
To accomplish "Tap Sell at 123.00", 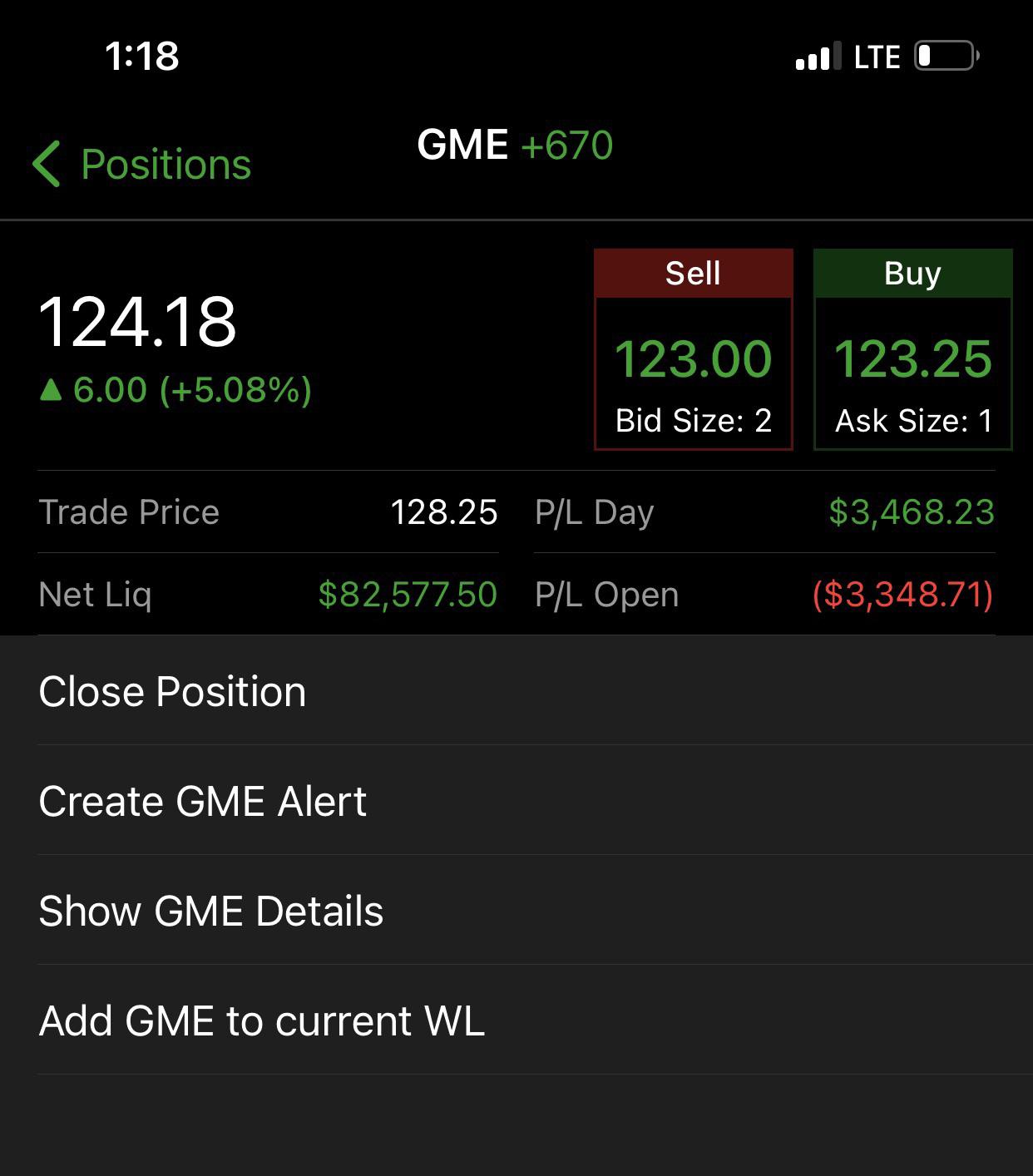I will click(693, 350).
